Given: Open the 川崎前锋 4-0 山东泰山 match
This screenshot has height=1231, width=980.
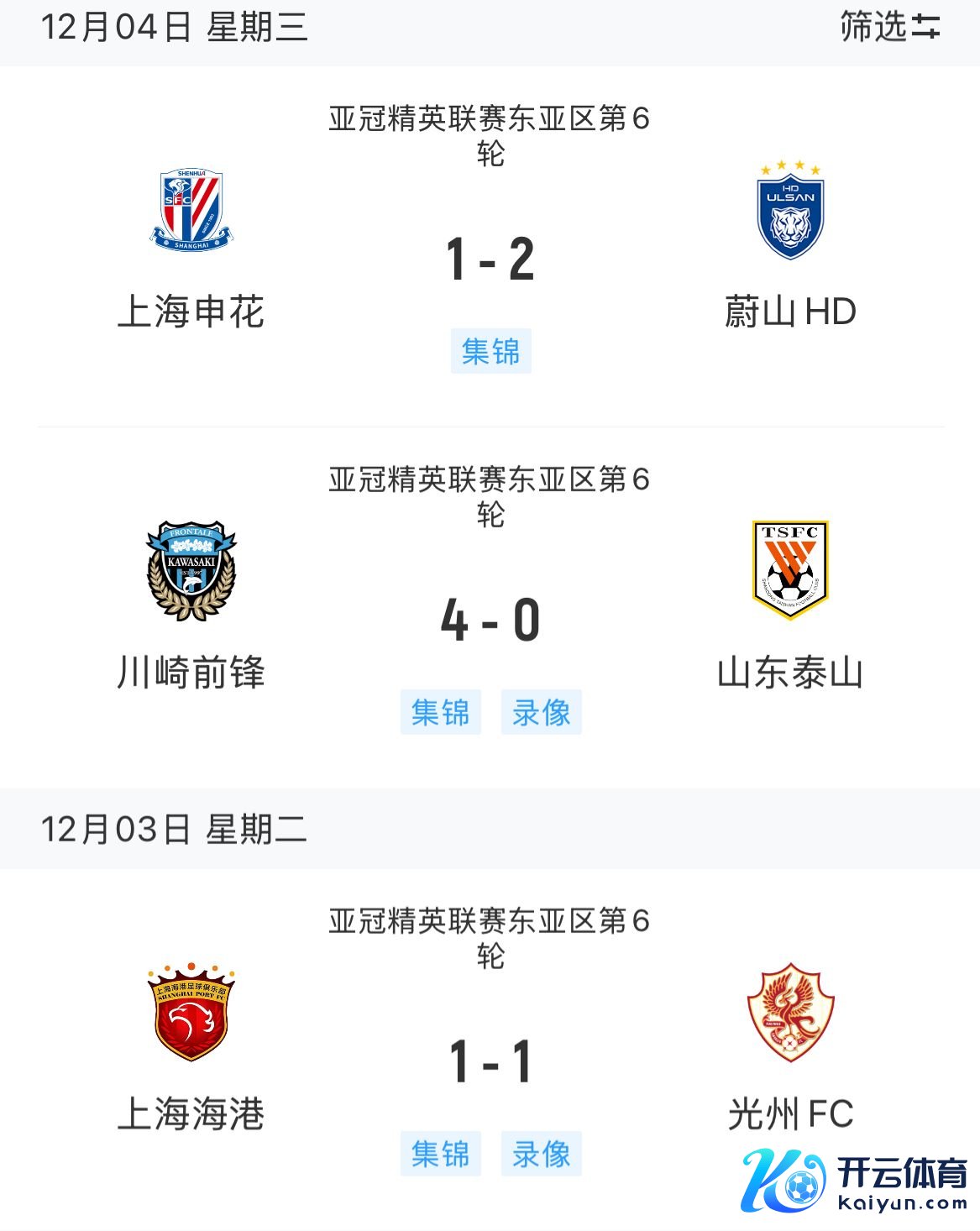Looking at the screenshot, I should click(490, 620).
